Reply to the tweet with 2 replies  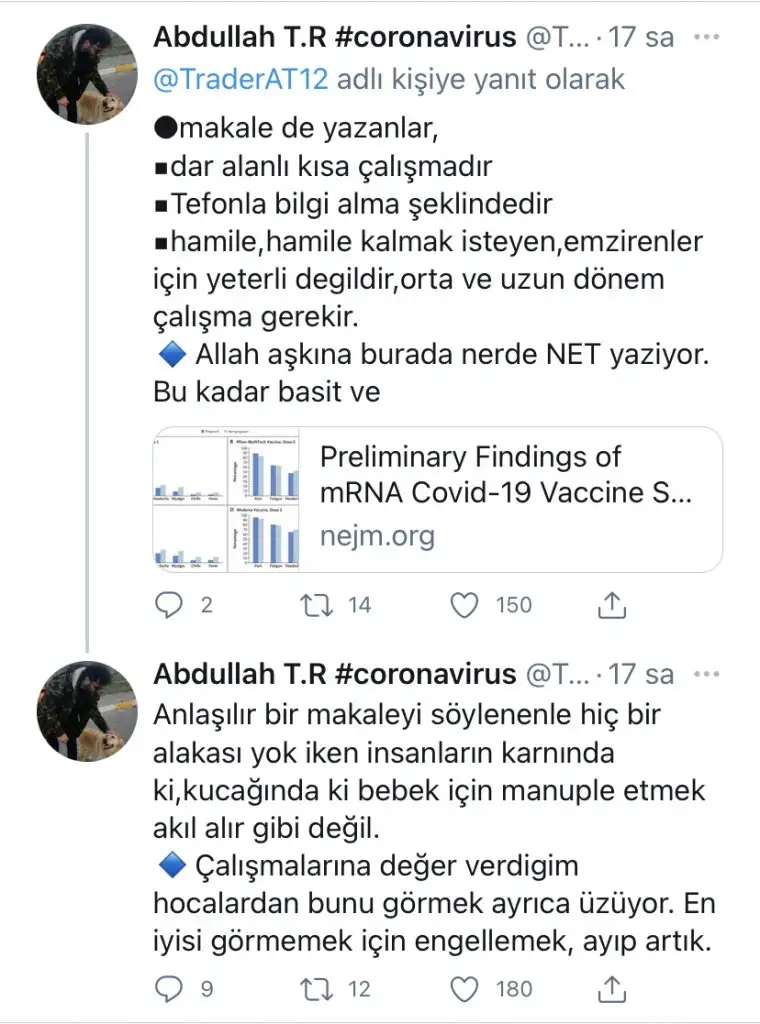[x=172, y=604]
